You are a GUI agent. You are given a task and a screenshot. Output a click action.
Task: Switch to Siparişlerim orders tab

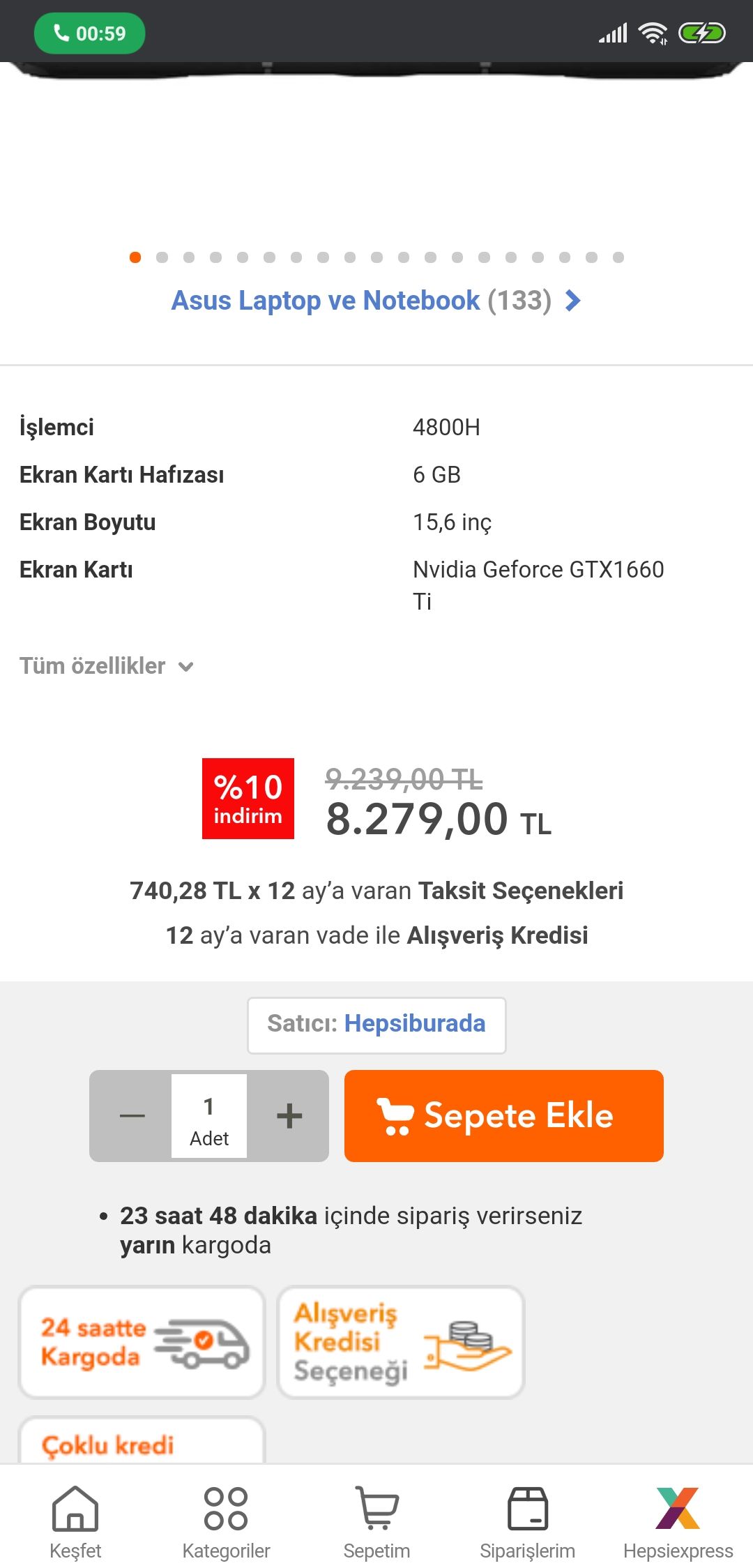coord(527,1522)
